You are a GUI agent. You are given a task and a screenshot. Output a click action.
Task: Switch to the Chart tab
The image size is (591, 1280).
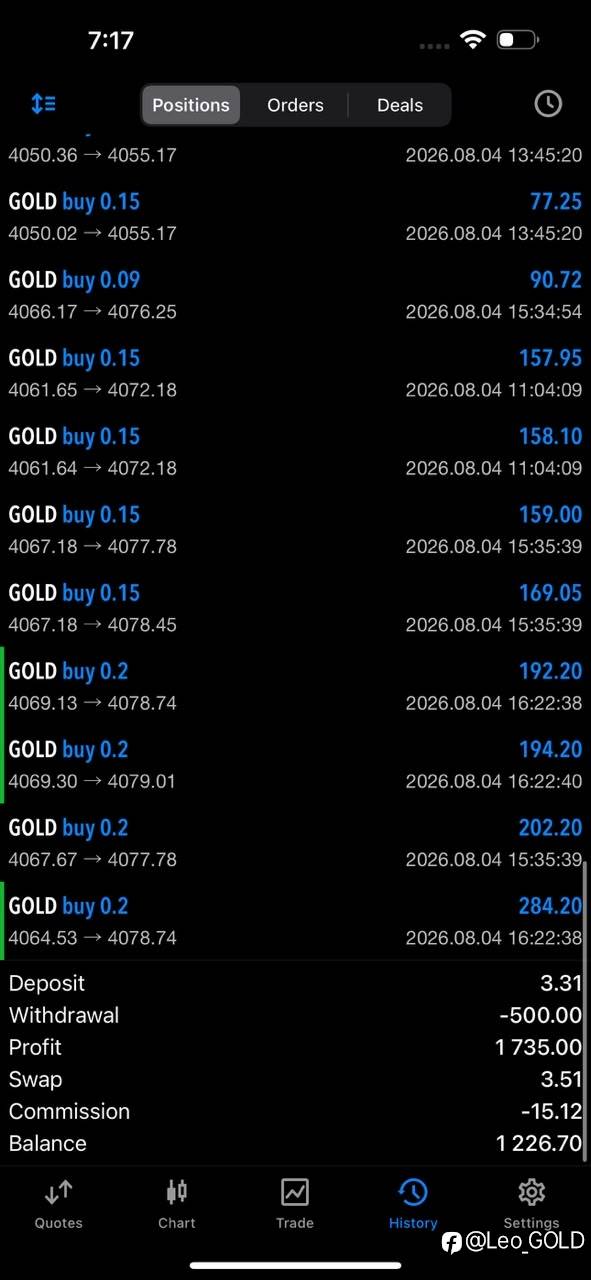point(177,1203)
